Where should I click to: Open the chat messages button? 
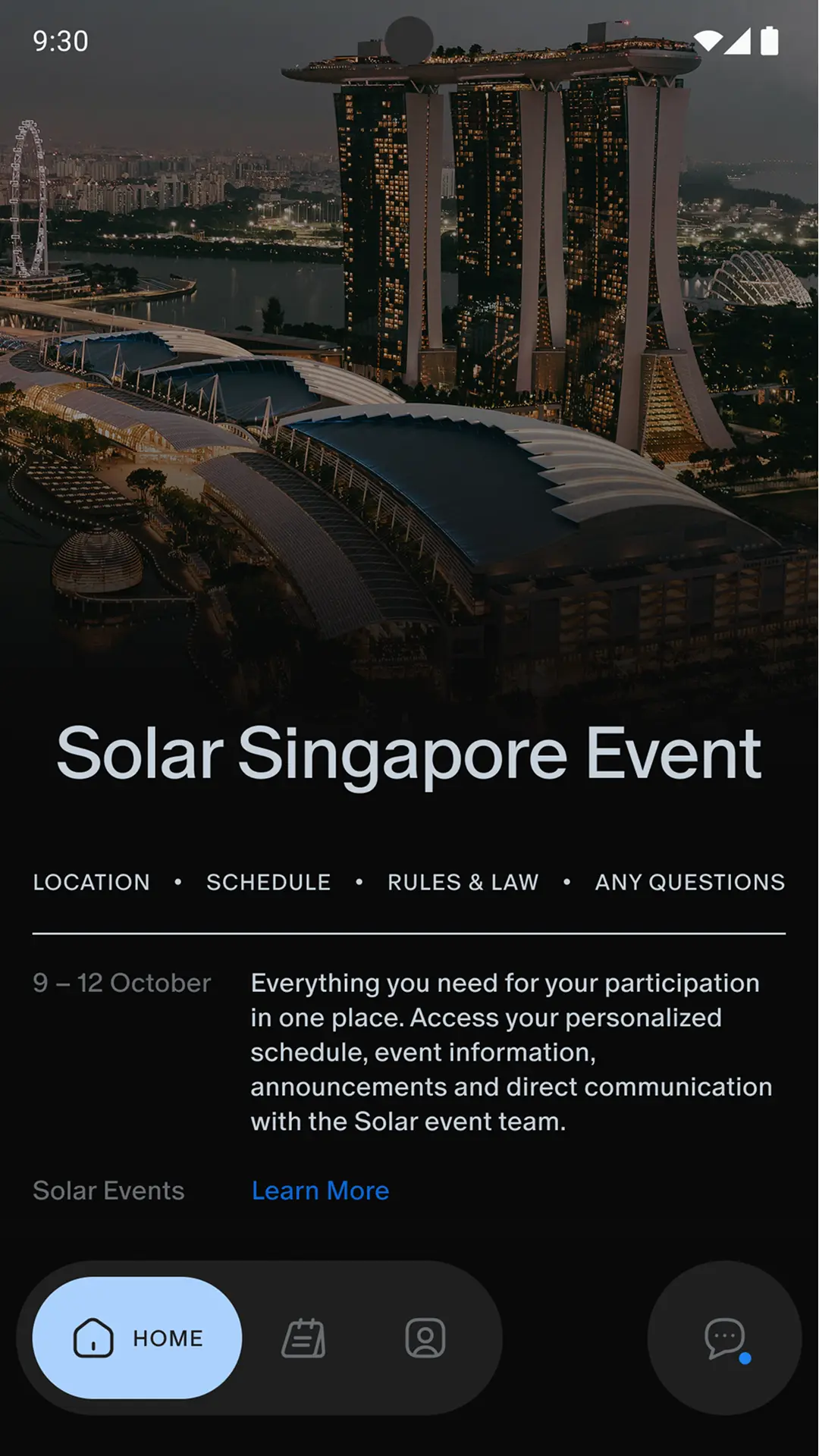725,1338
